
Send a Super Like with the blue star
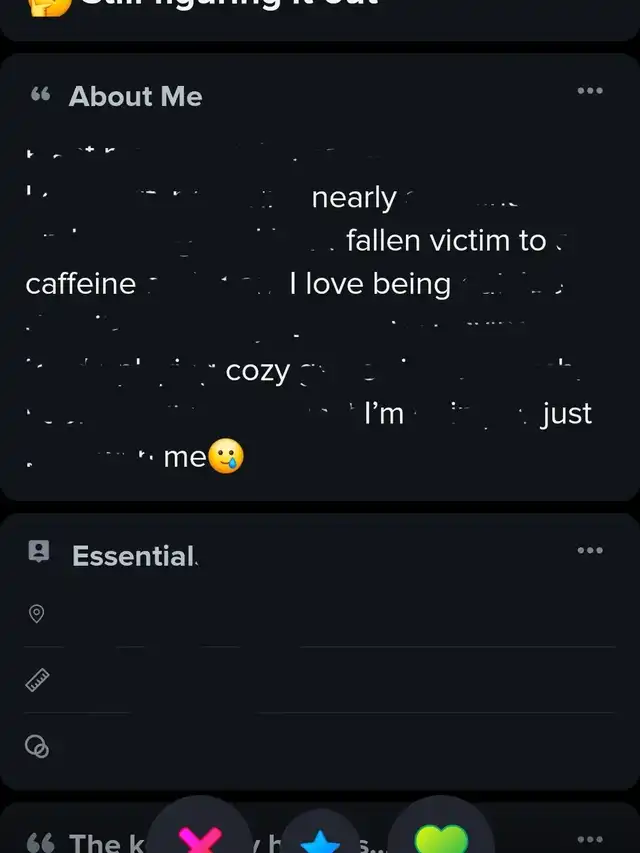[321, 841]
